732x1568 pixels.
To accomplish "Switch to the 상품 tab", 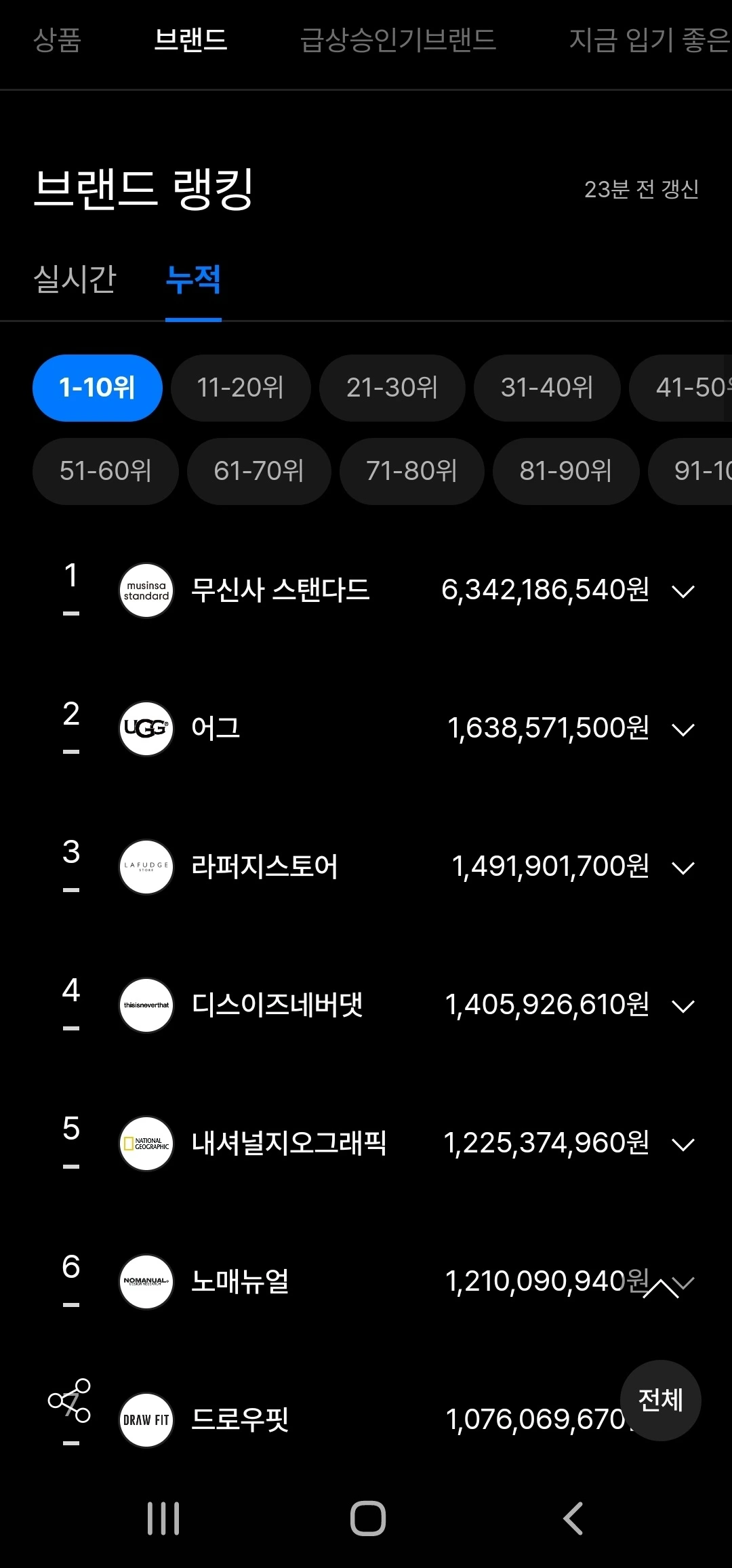I will pos(58,39).
